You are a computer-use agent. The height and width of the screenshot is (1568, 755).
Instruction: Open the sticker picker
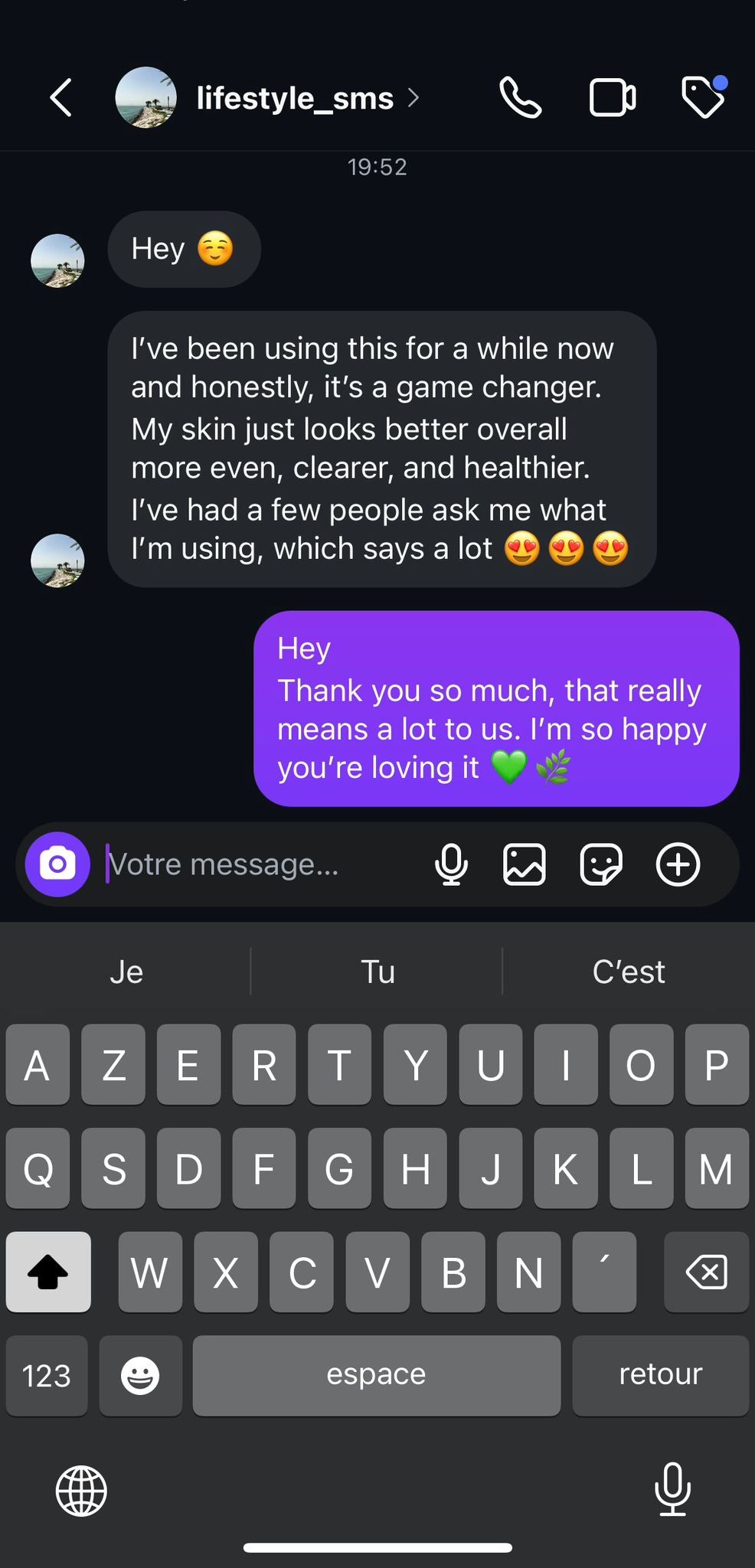(601, 864)
